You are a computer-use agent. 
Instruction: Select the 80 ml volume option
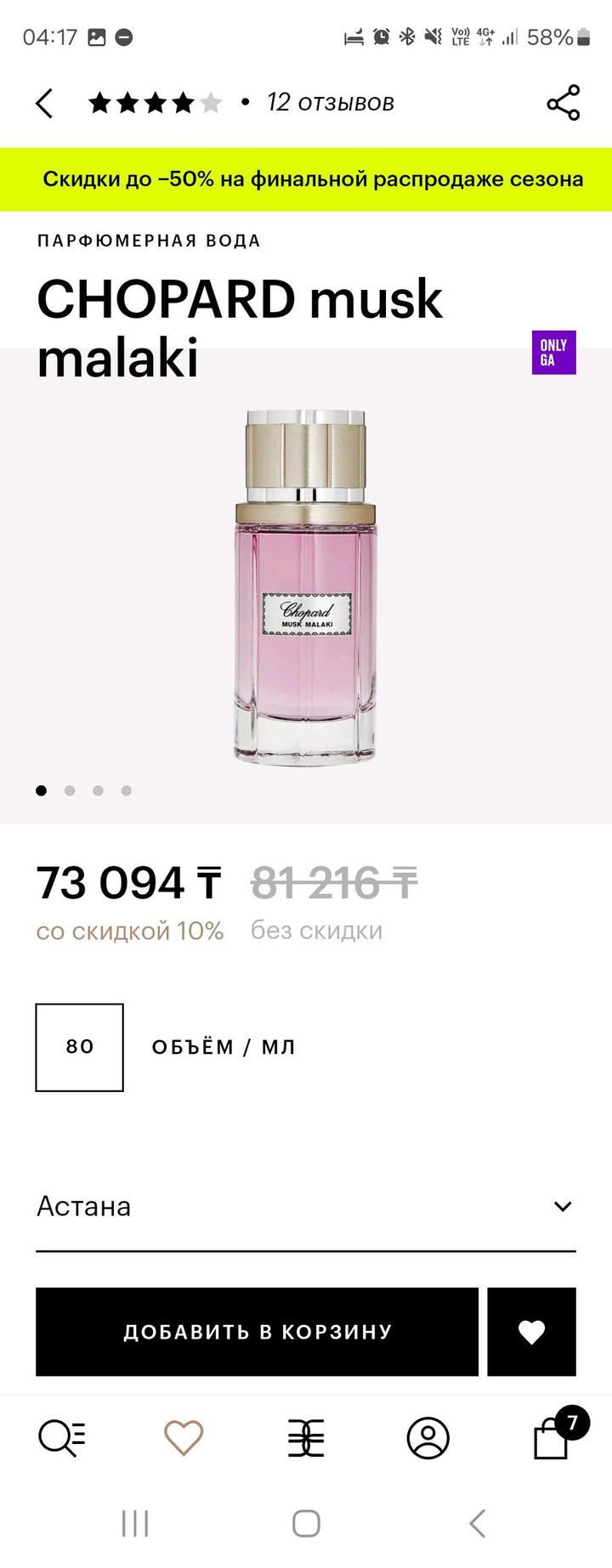coord(79,1047)
